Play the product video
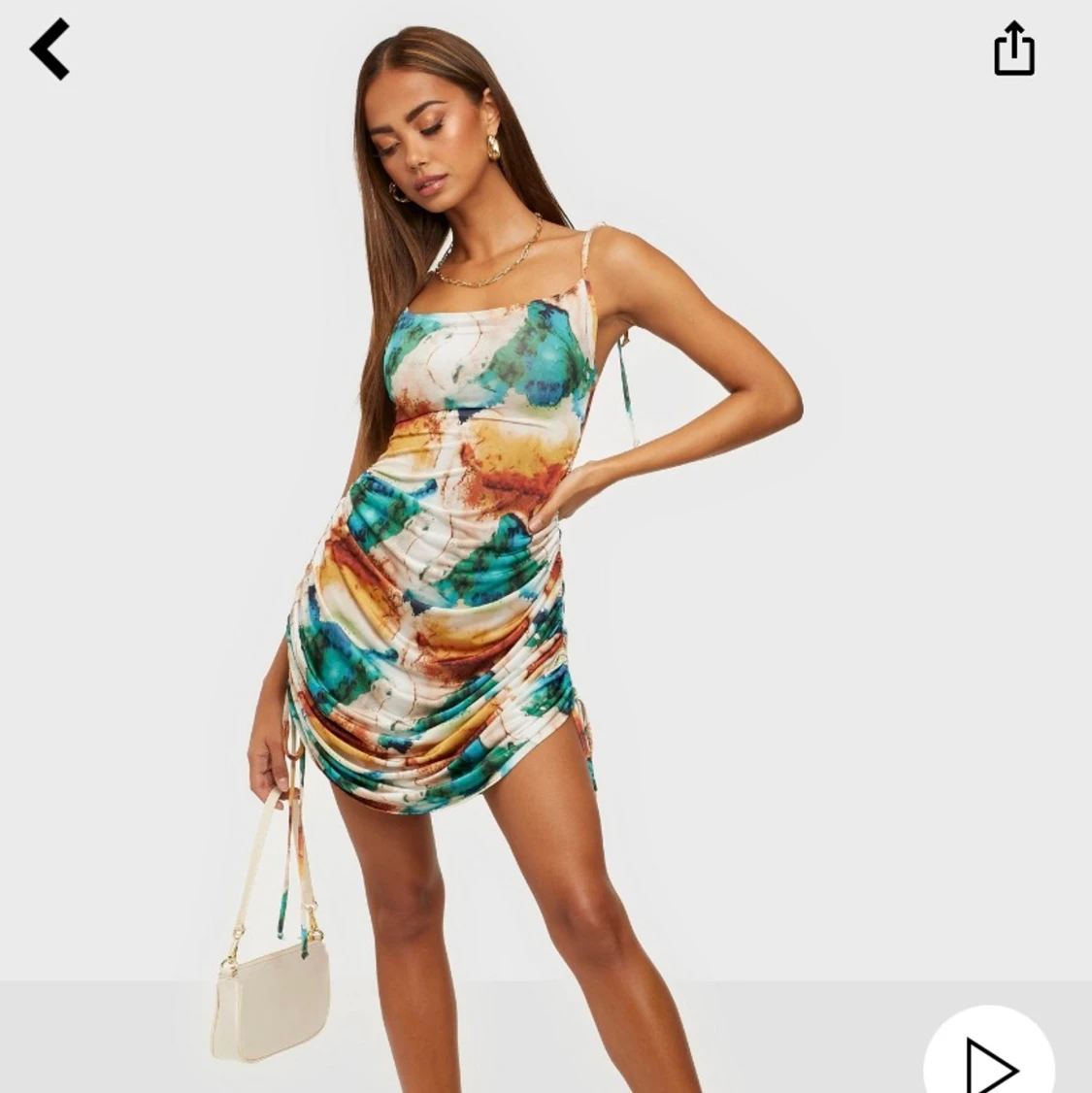 pos(989,1064)
